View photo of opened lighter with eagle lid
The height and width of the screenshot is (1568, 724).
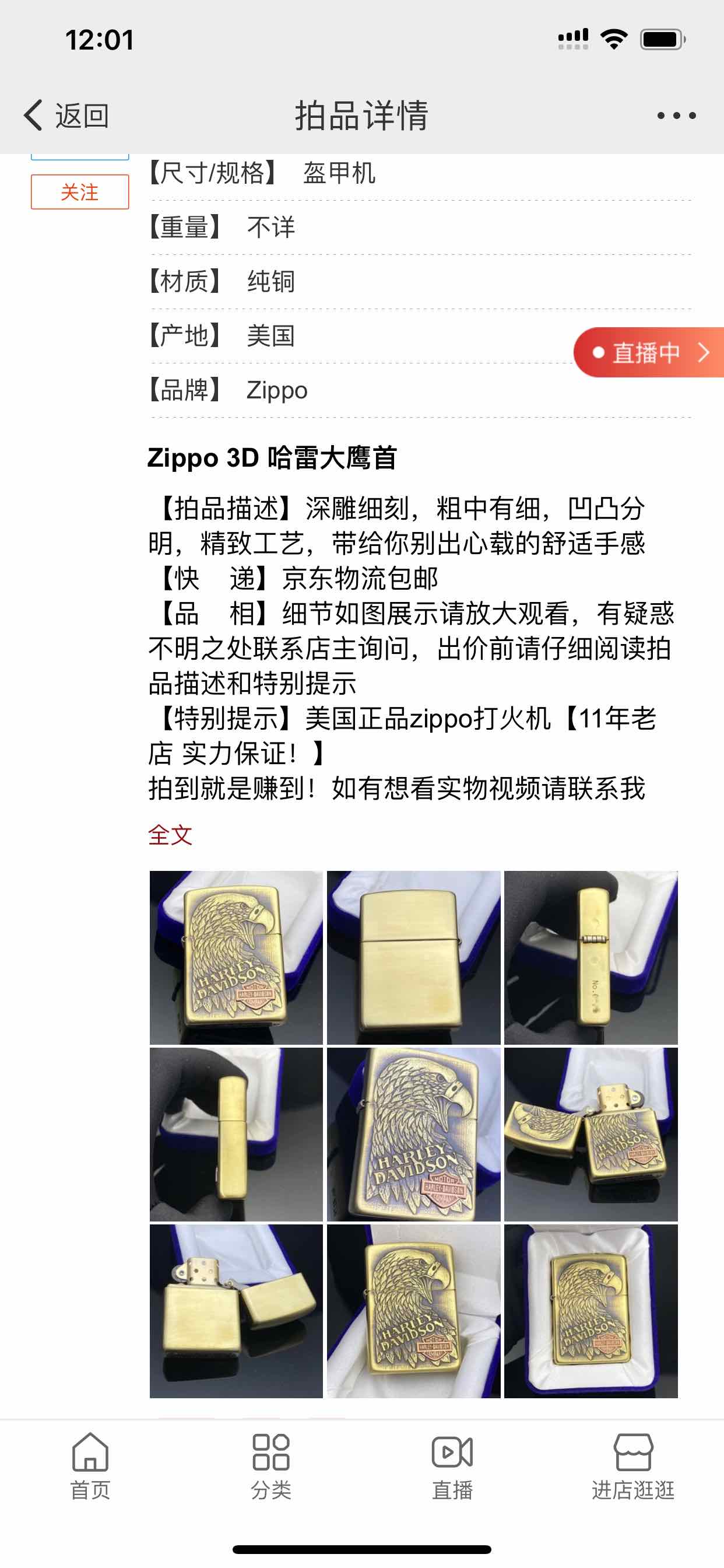pyautogui.click(x=590, y=1134)
